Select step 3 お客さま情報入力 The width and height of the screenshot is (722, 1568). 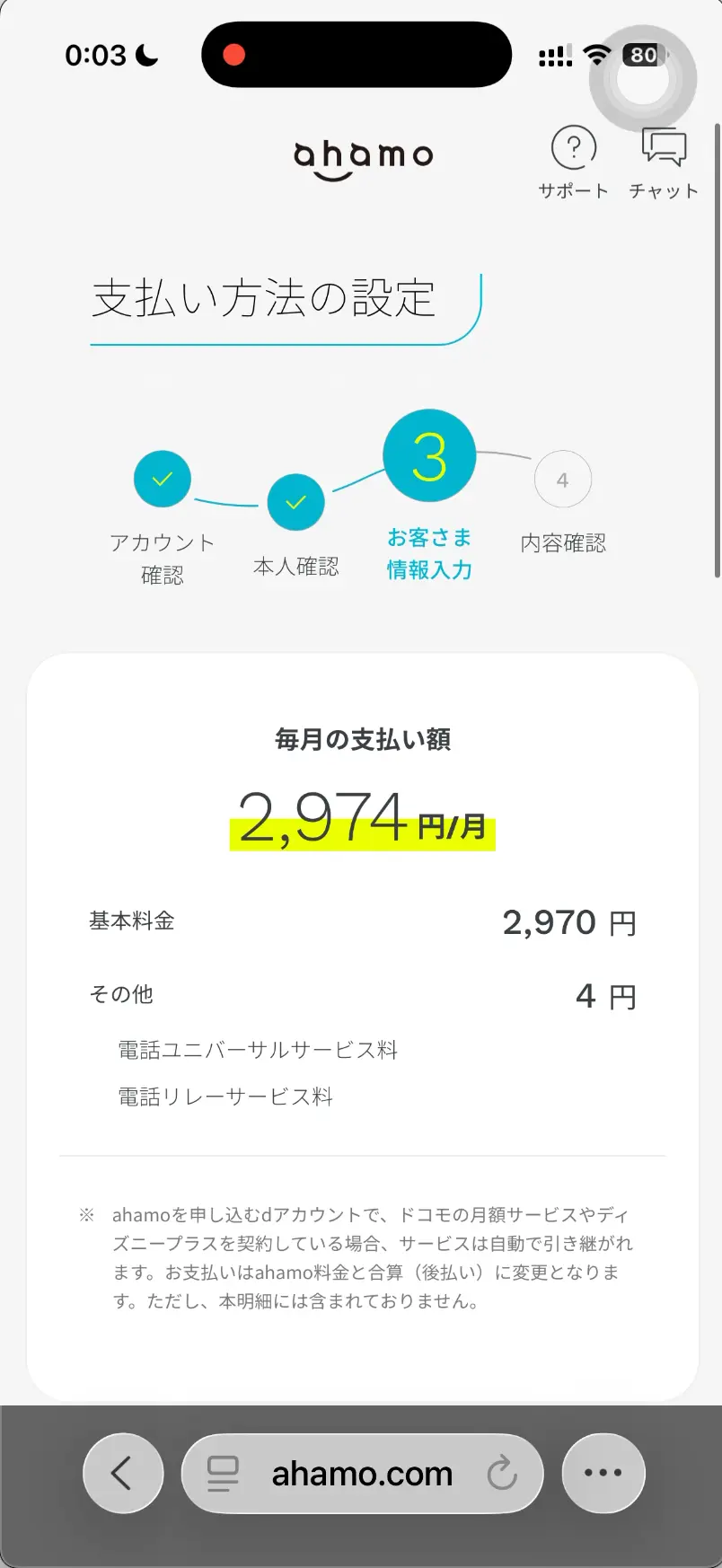(x=429, y=454)
